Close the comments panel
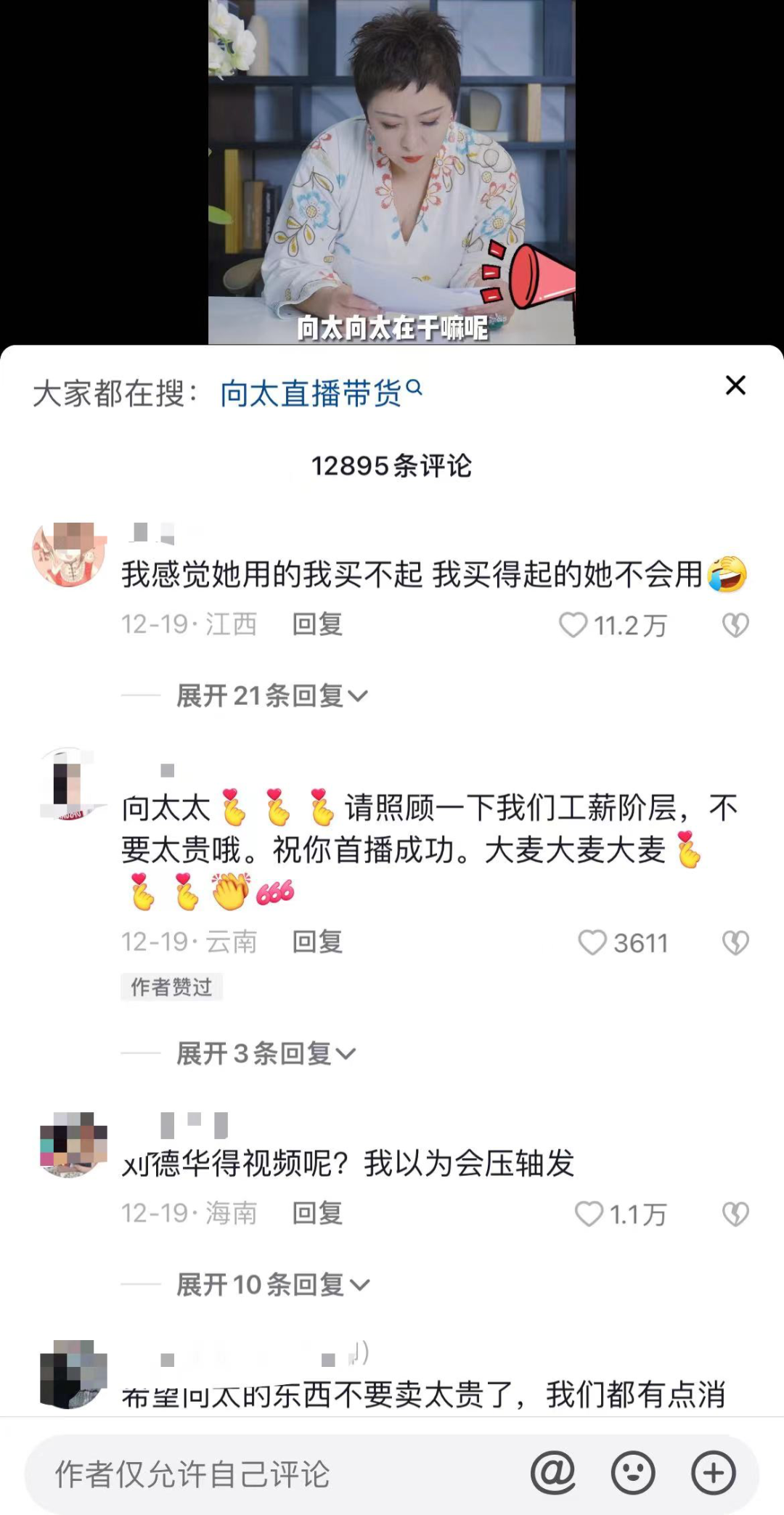Image resolution: width=784 pixels, height=1515 pixels. pyautogui.click(x=735, y=385)
